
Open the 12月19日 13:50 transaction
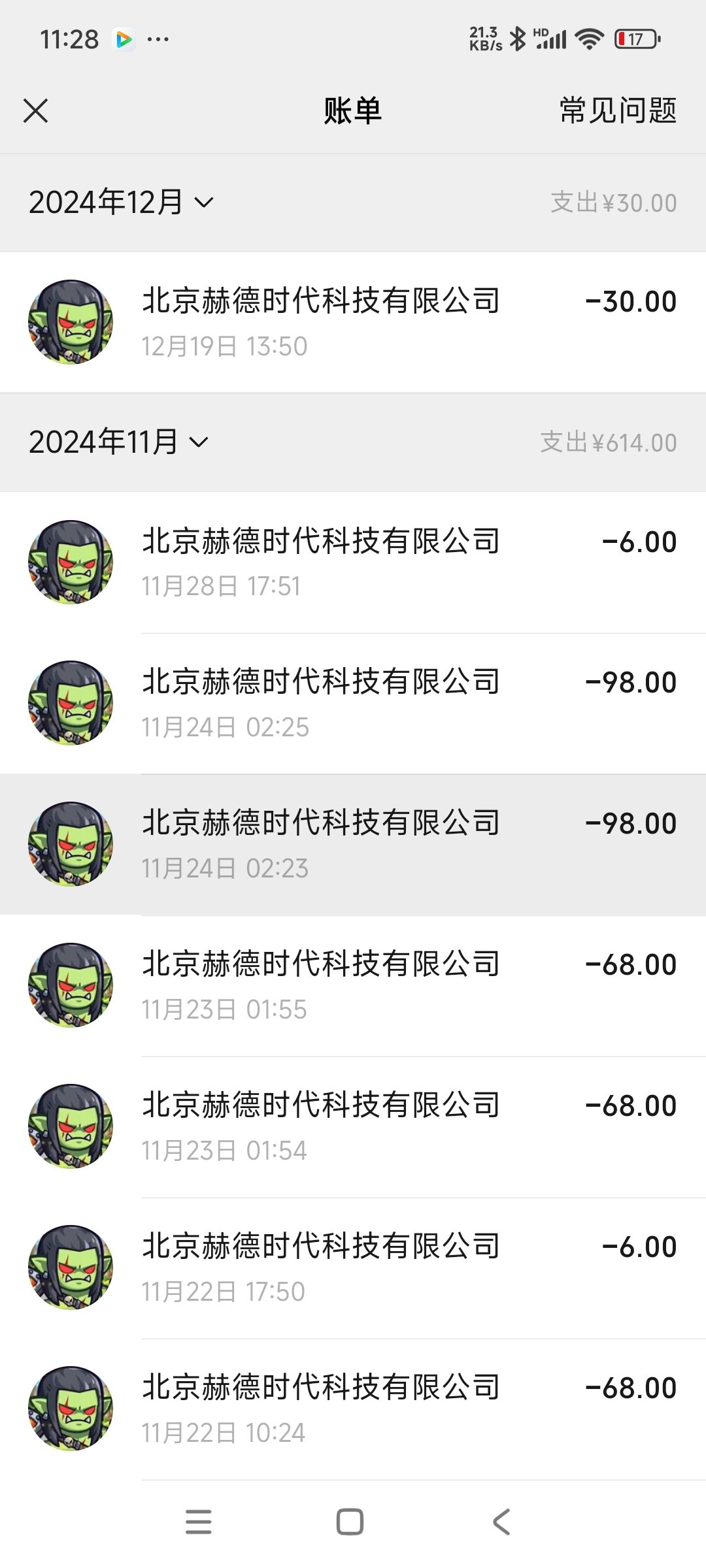pyautogui.click(x=353, y=322)
